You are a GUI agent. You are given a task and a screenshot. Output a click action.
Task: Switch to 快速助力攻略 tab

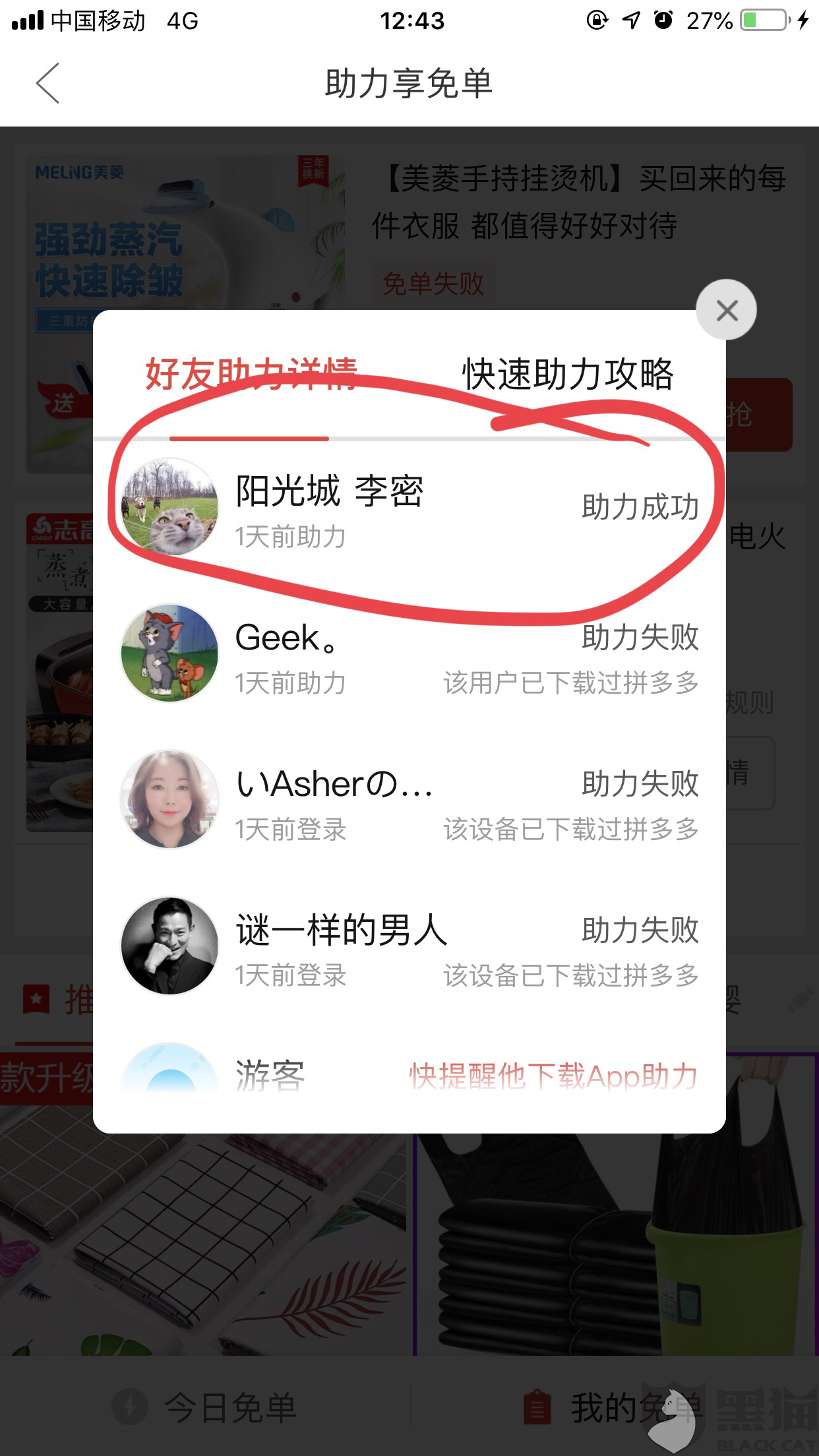(567, 375)
